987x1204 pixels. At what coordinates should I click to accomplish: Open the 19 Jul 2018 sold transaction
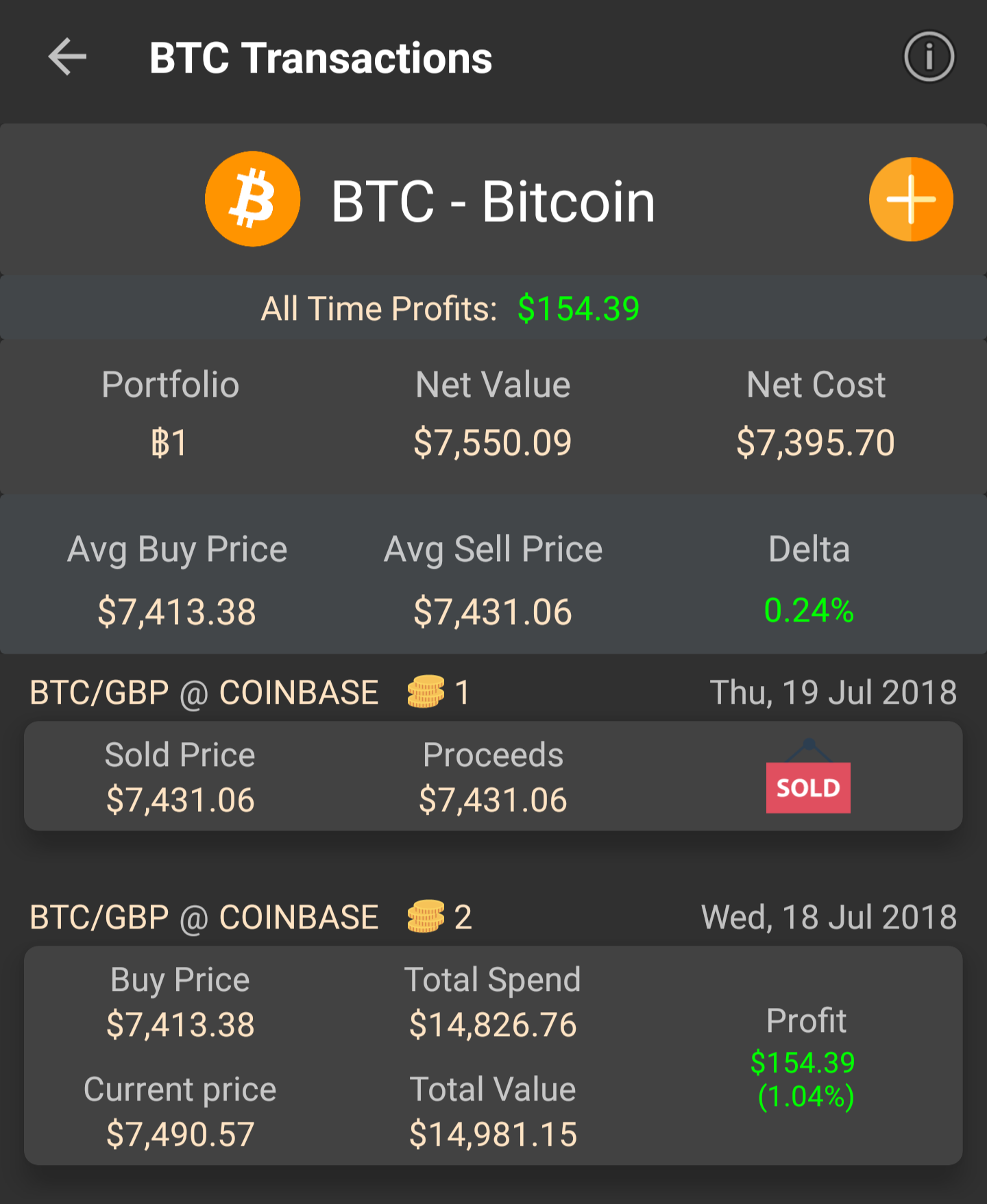(493, 776)
